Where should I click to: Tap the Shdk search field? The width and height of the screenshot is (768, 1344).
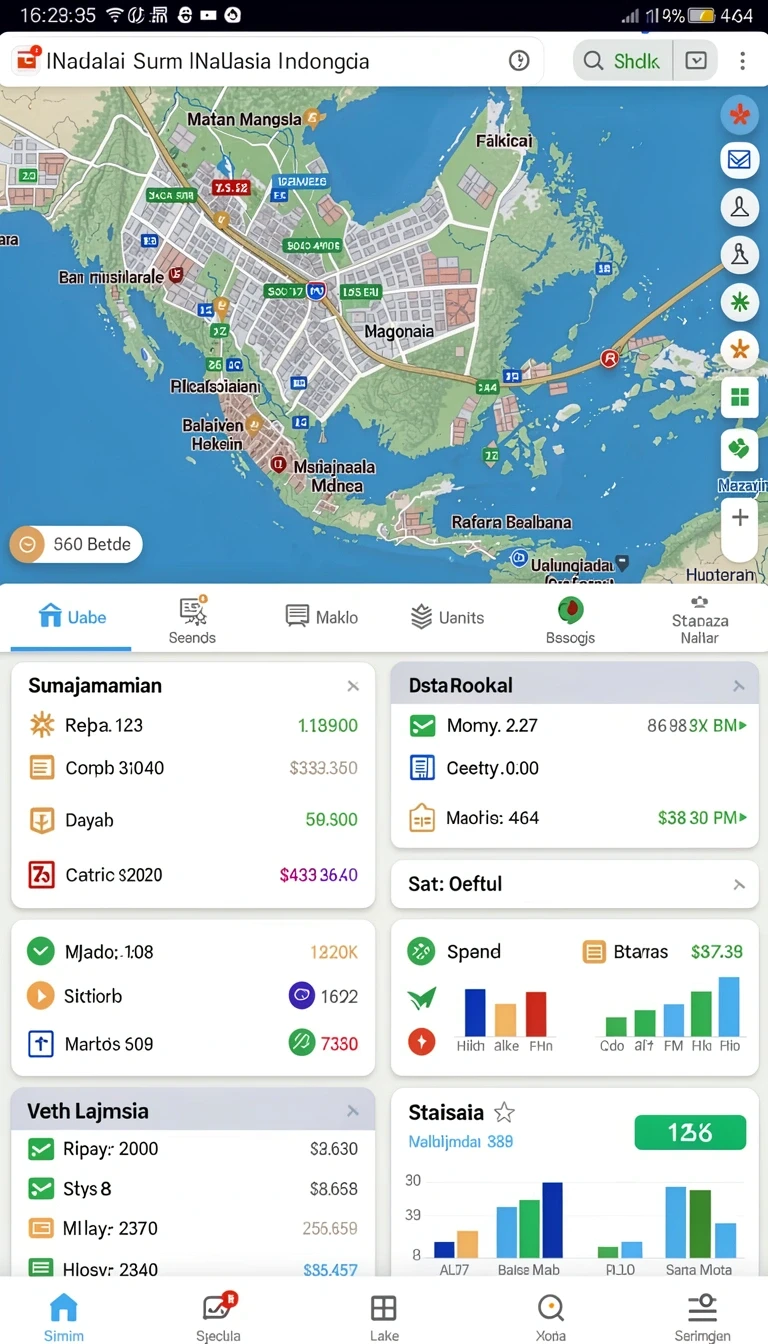pos(623,61)
